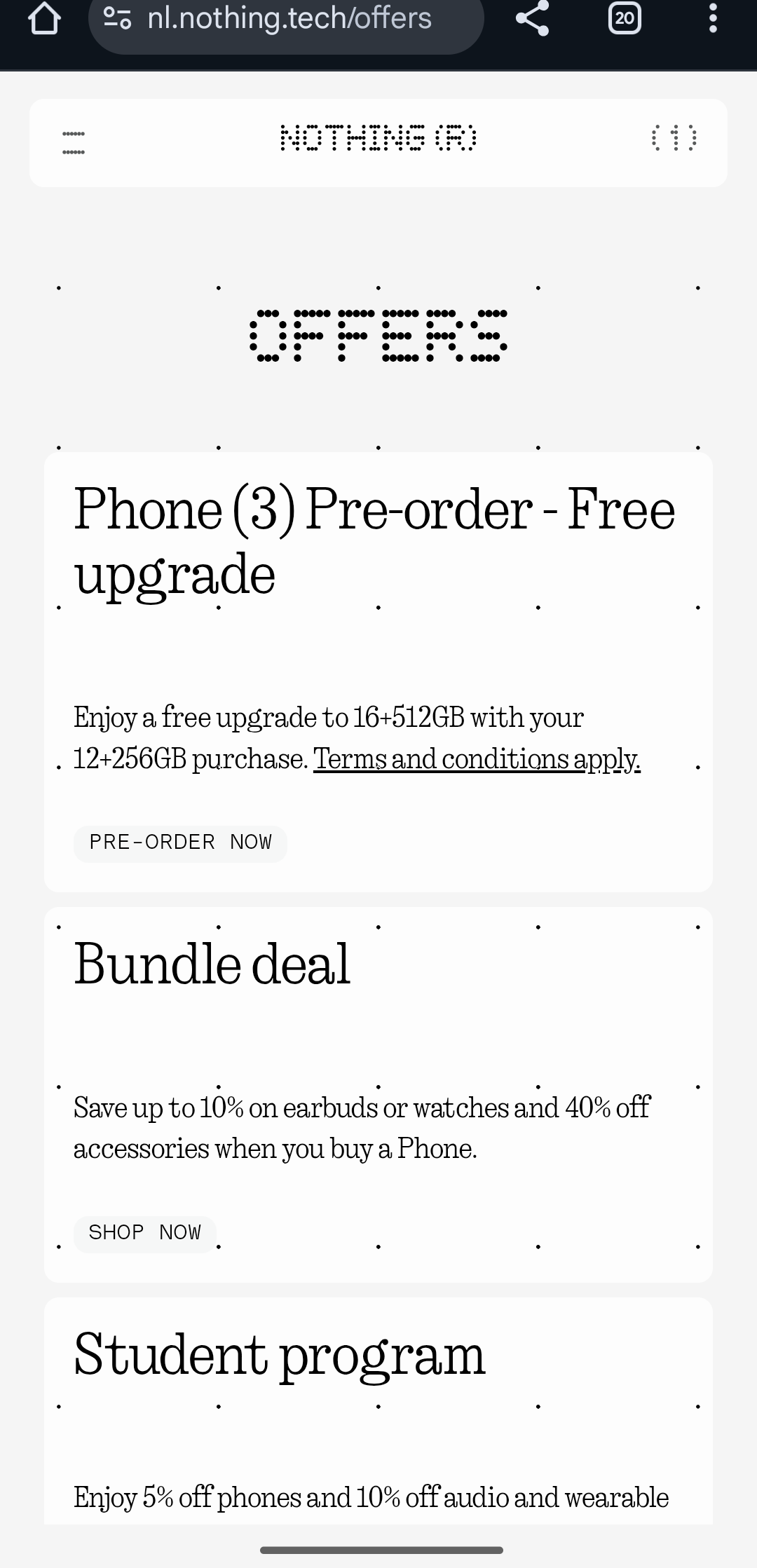Open the tab switcher showing 20 tabs

(624, 19)
